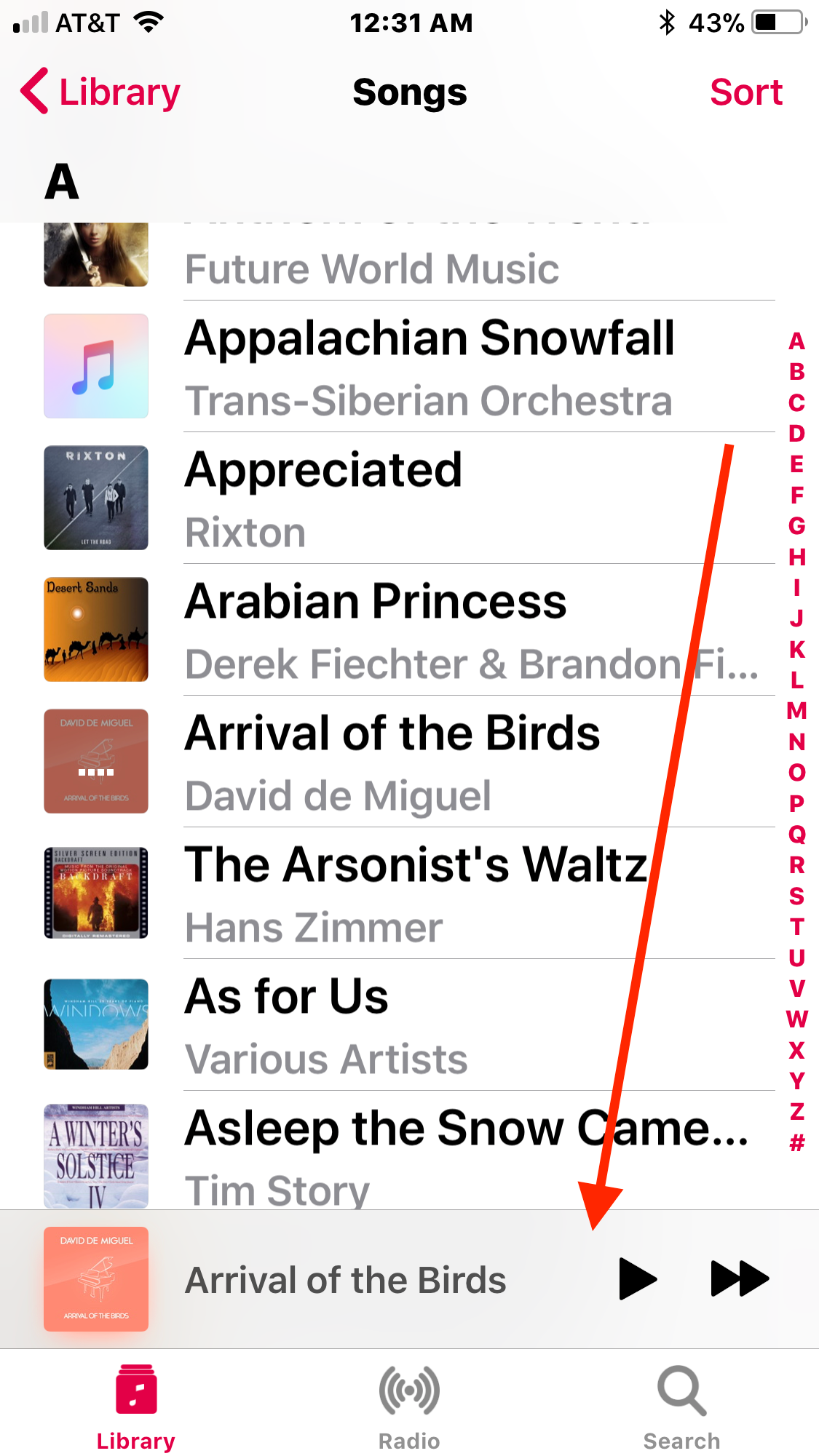Jump to # section in the index

[797, 1142]
